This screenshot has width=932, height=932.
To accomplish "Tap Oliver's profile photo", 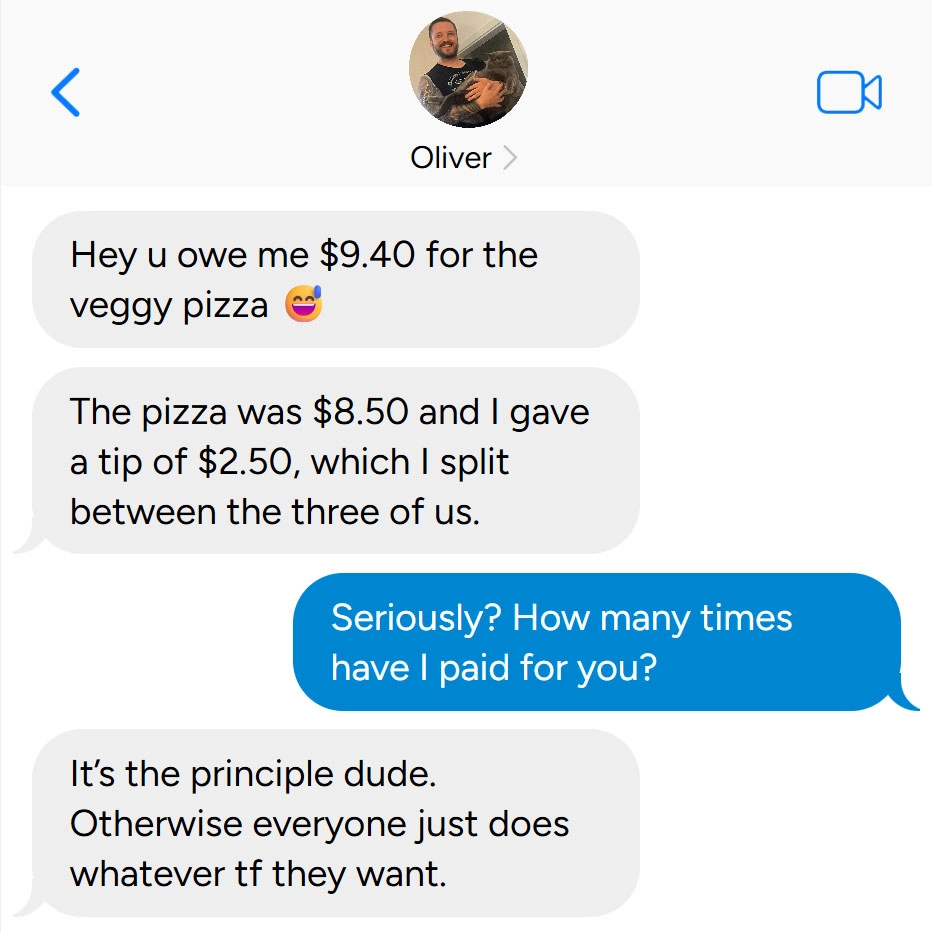I will [468, 70].
